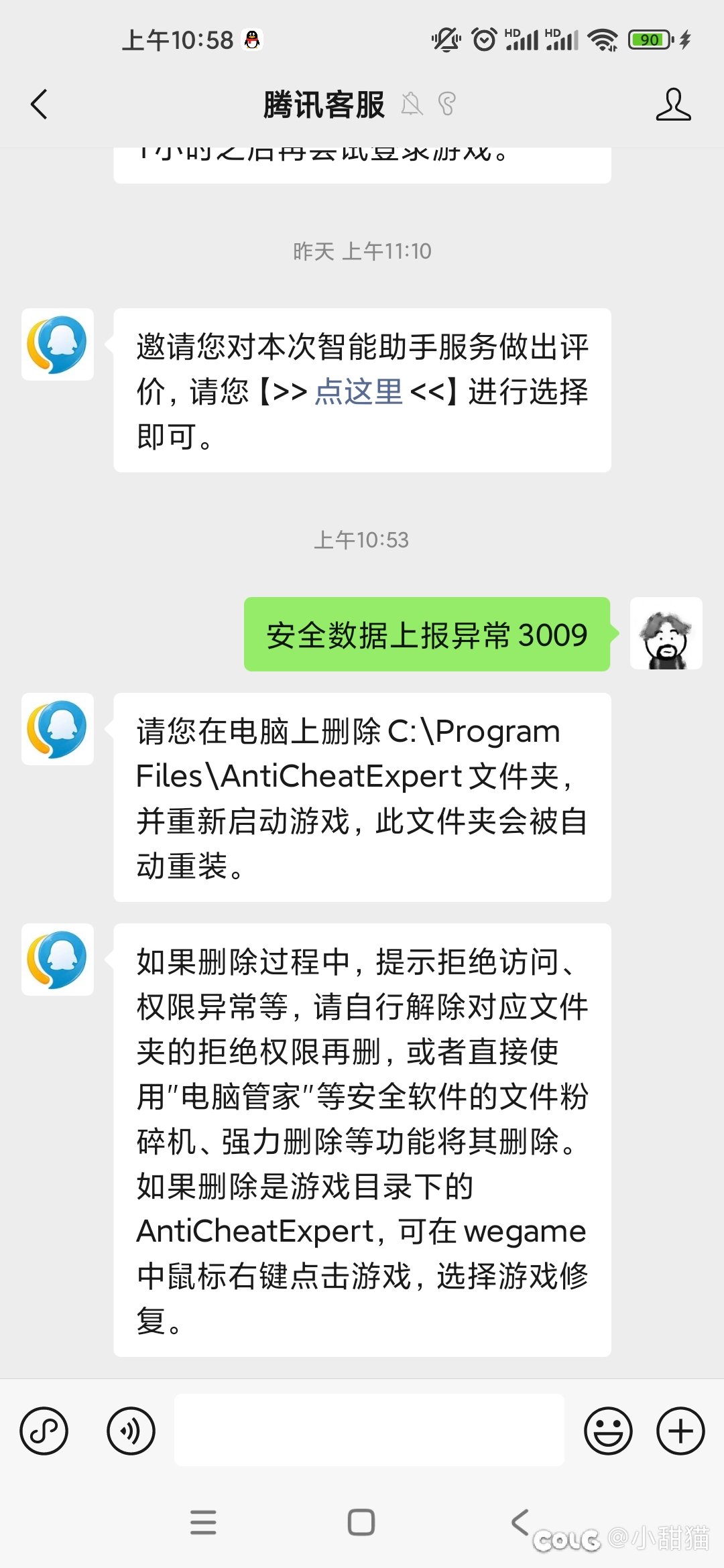Open the emoji sticker panel
The width and height of the screenshot is (724, 1568).
coord(608,1431)
